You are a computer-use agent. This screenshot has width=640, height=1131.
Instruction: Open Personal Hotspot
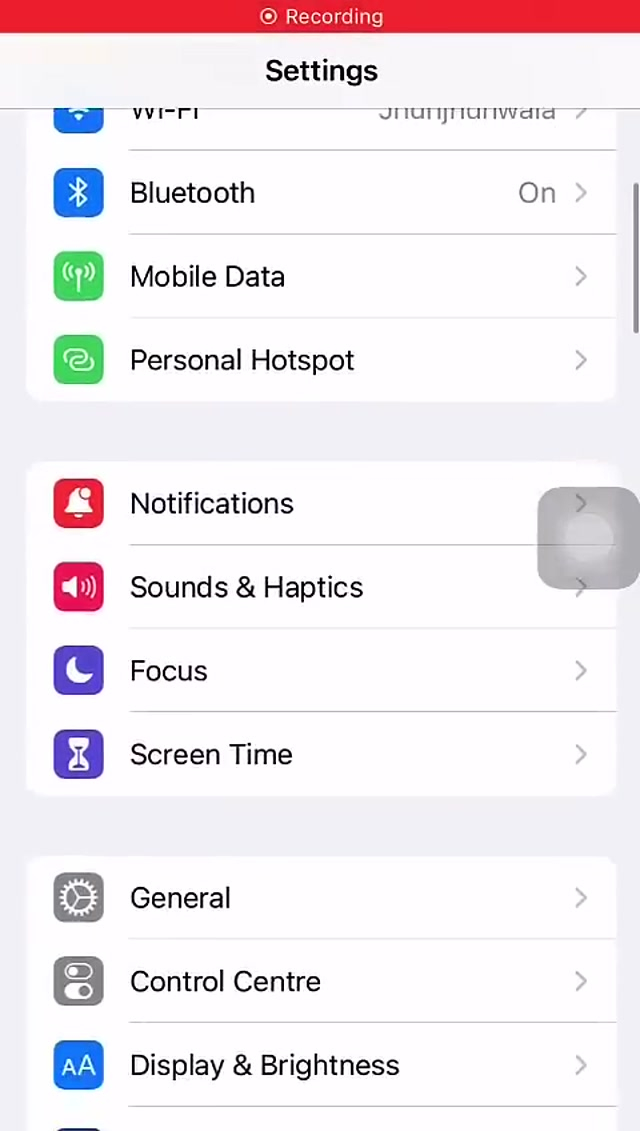(x=320, y=360)
